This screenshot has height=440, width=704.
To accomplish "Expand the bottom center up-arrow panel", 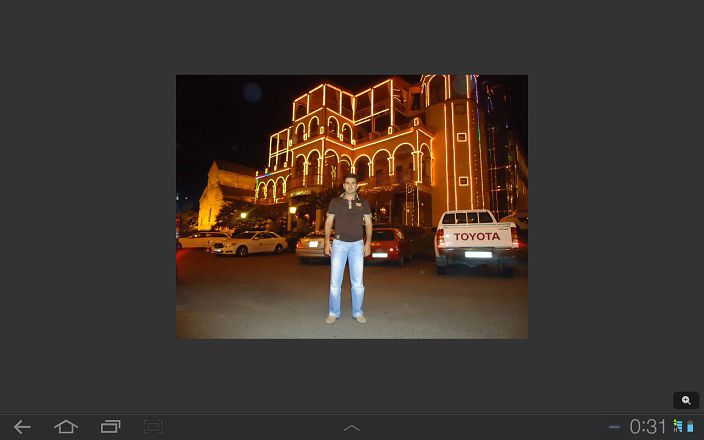I will [352, 427].
